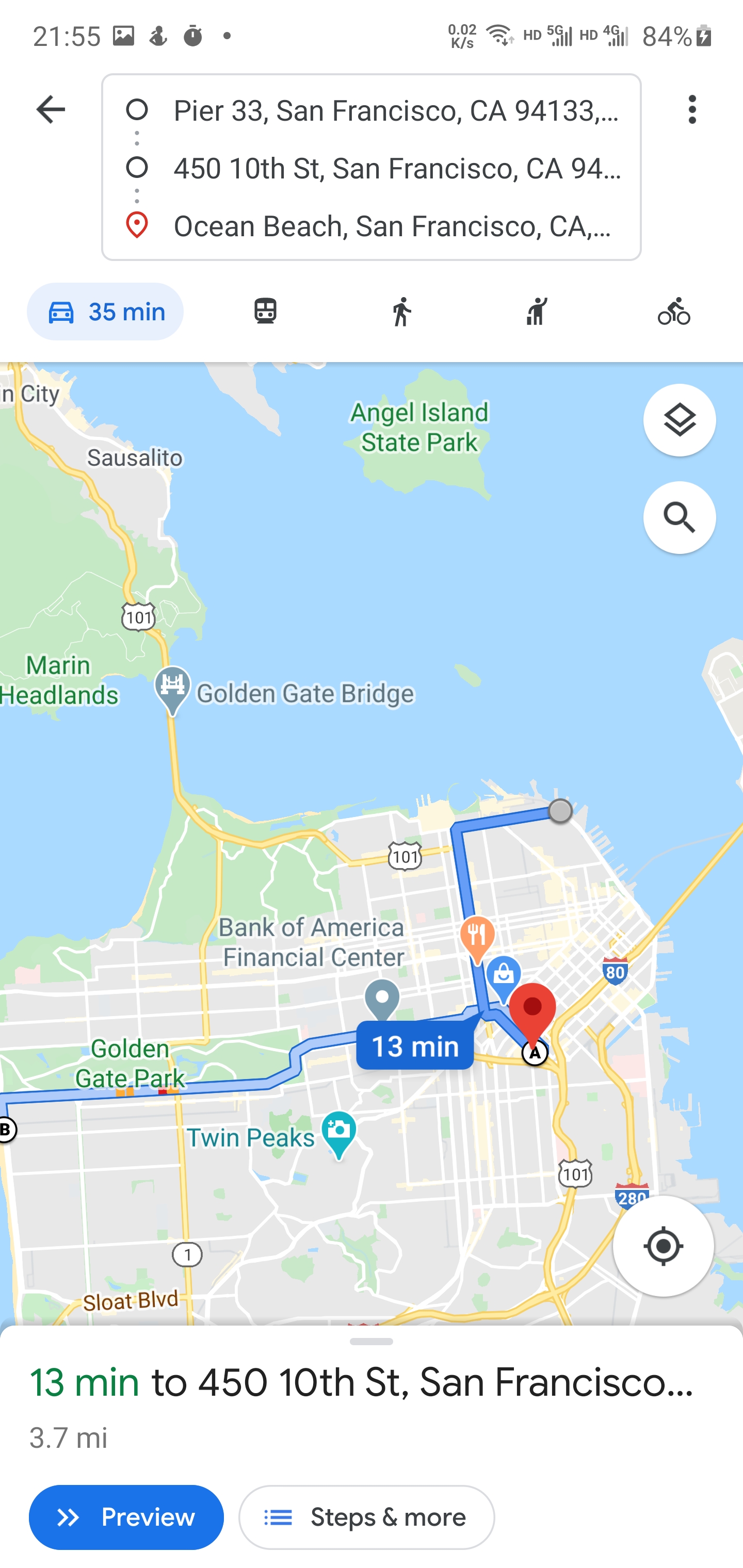This screenshot has width=743, height=1568.
Task: Open Steps & more details
Action: 366,1517
